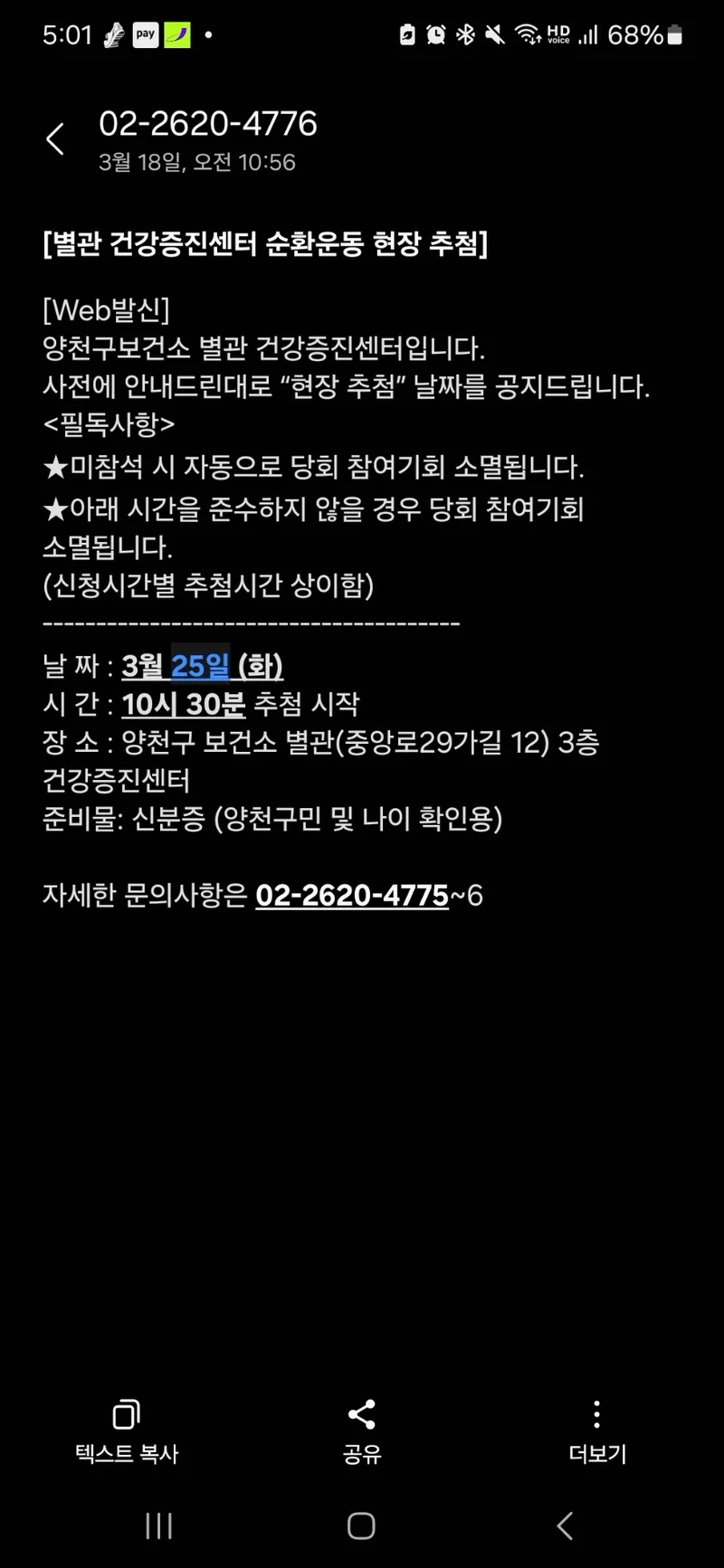The width and height of the screenshot is (724, 1568).
Task: Go to the home screen
Action: (361, 1526)
